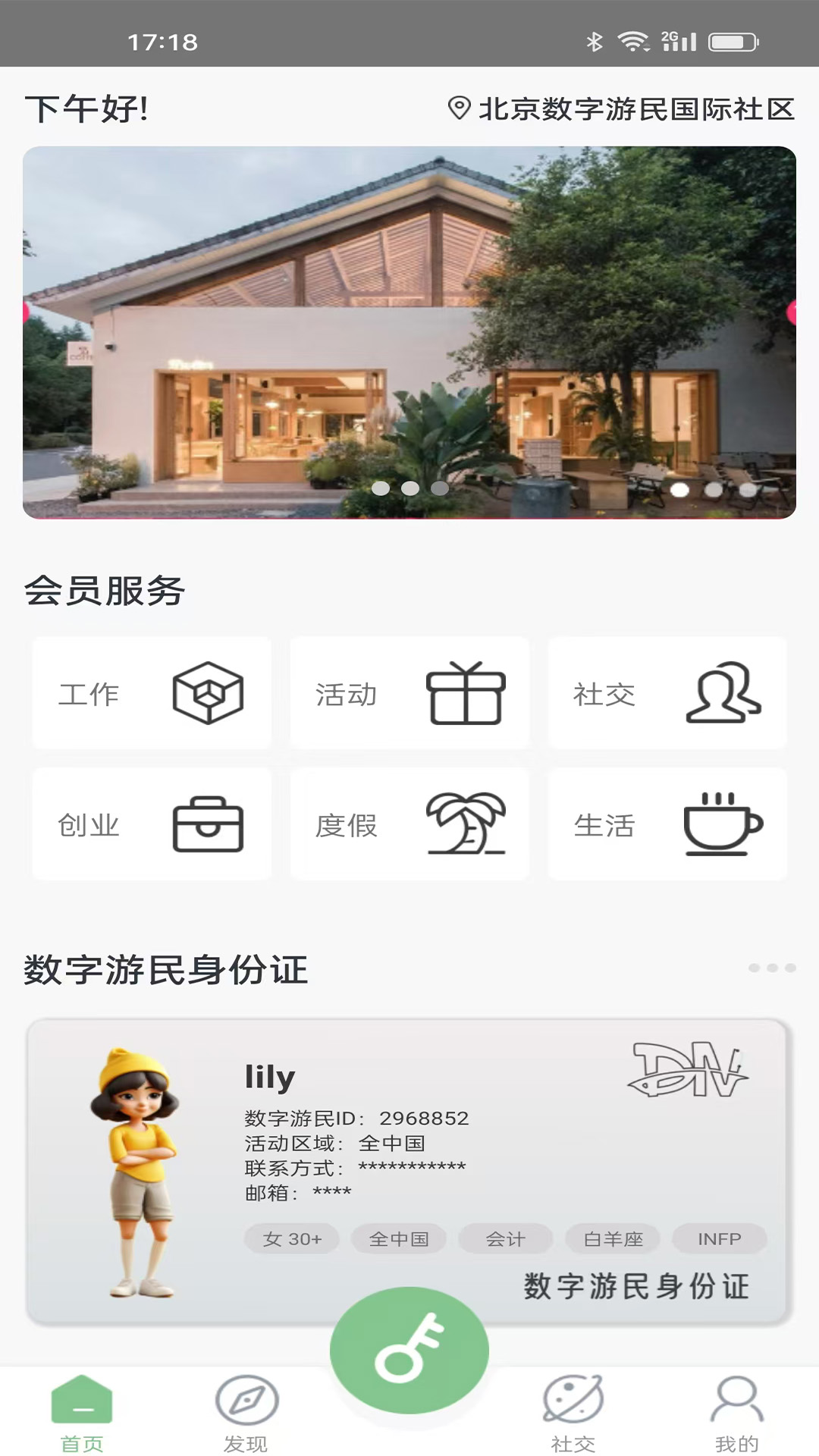Click the 生活 coffee cup icon
The image size is (819, 1456).
723,825
